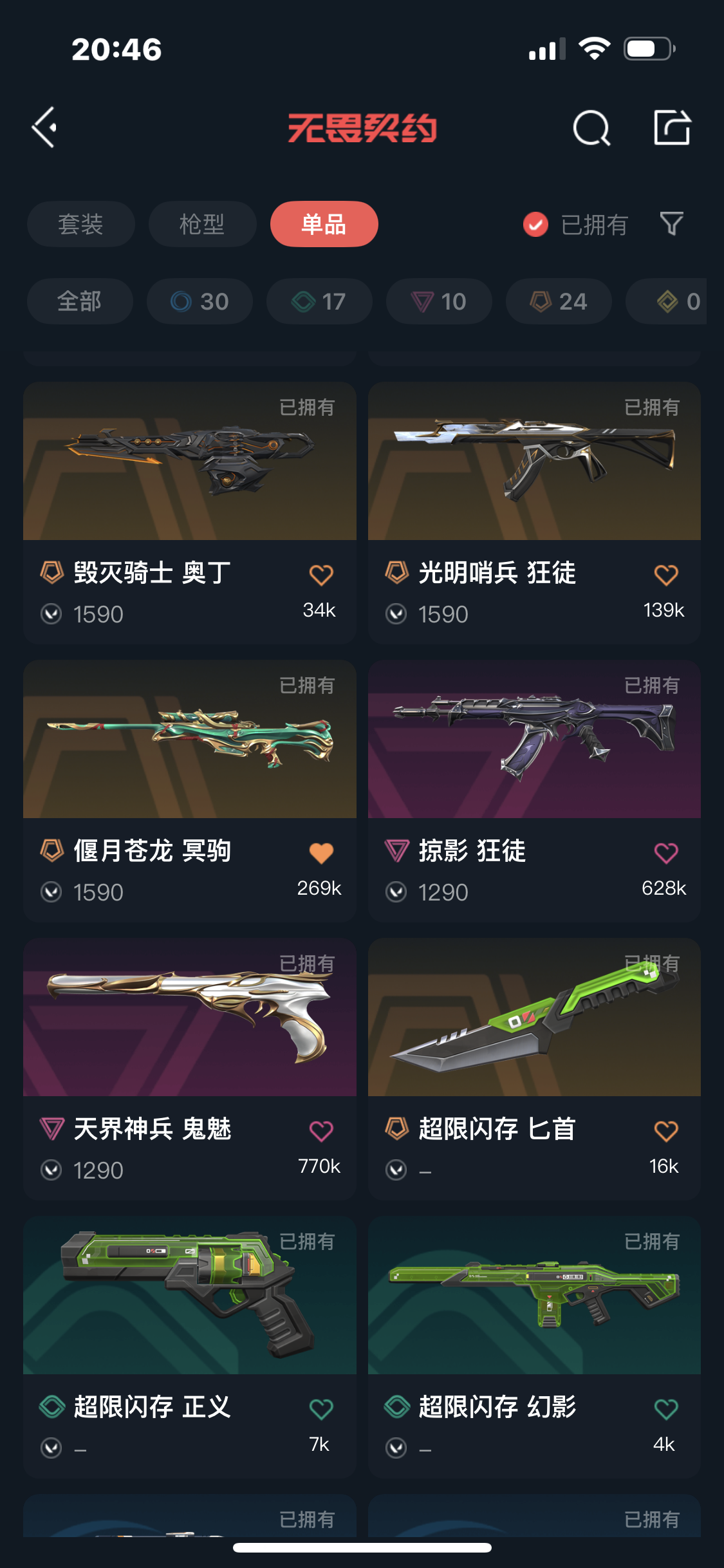Like the 光明哨兵 狂徒 skin
Image resolution: width=724 pixels, height=1568 pixels.
(665, 575)
